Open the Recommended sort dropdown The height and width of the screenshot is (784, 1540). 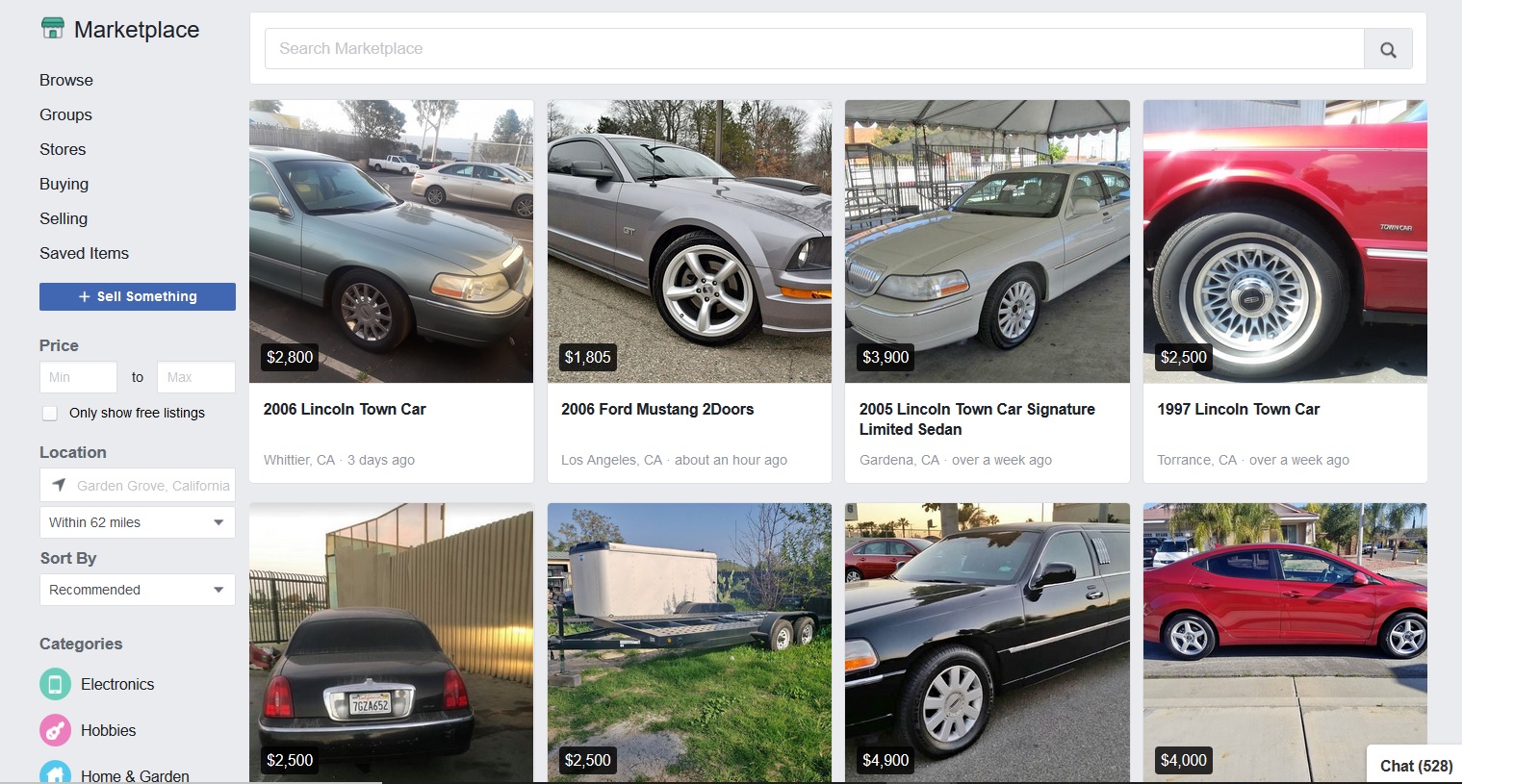pos(137,590)
